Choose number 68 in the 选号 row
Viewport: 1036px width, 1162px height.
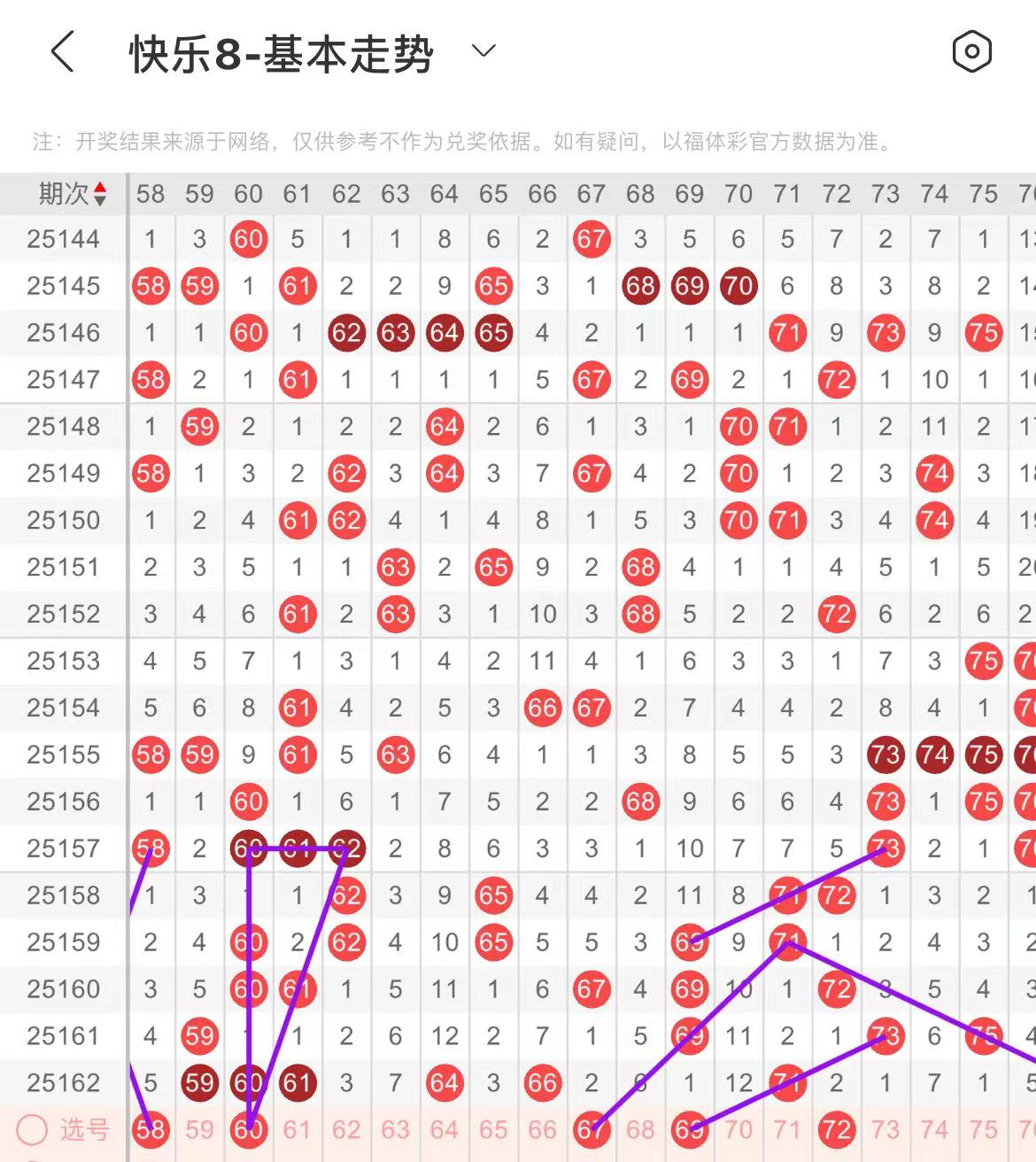click(640, 1129)
